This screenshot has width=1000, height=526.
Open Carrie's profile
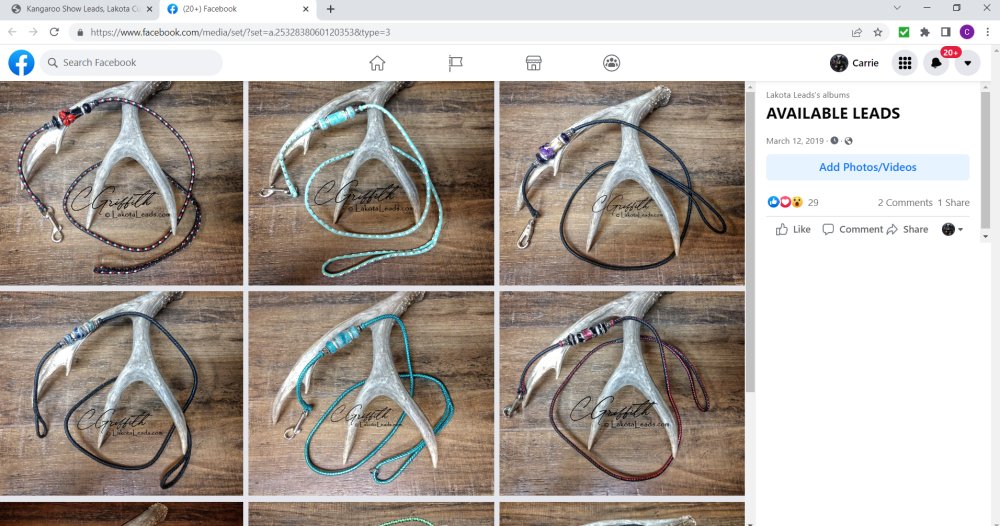854,63
